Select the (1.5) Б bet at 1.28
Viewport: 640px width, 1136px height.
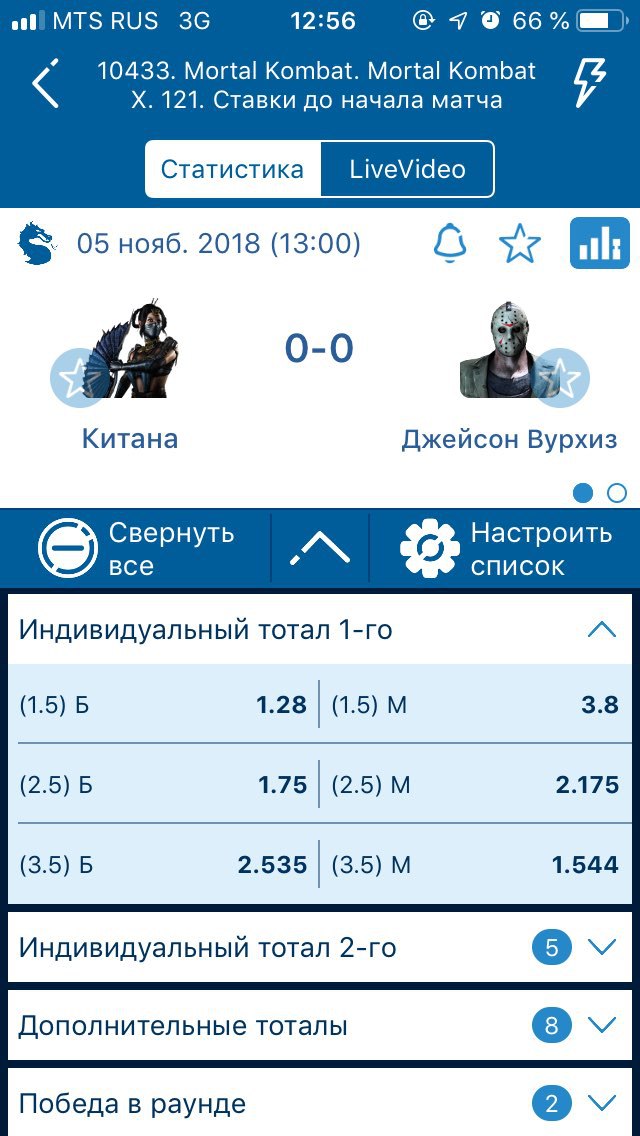pyautogui.click(x=163, y=705)
